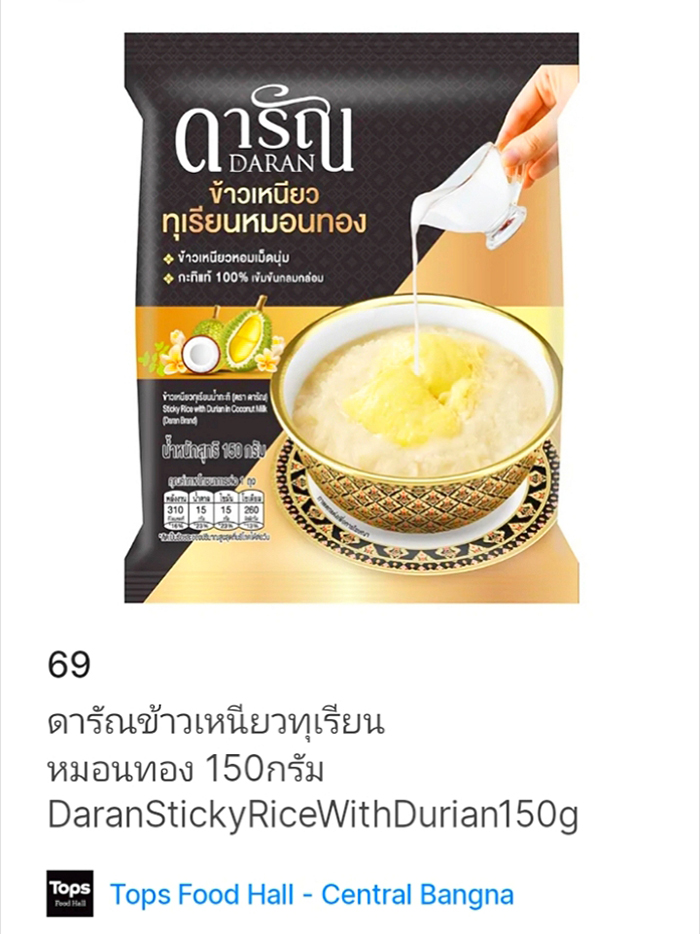Viewport: 700px width, 934px height.
Task: Open Tops Food Hall - Central Bangna store link
Action: (311, 893)
